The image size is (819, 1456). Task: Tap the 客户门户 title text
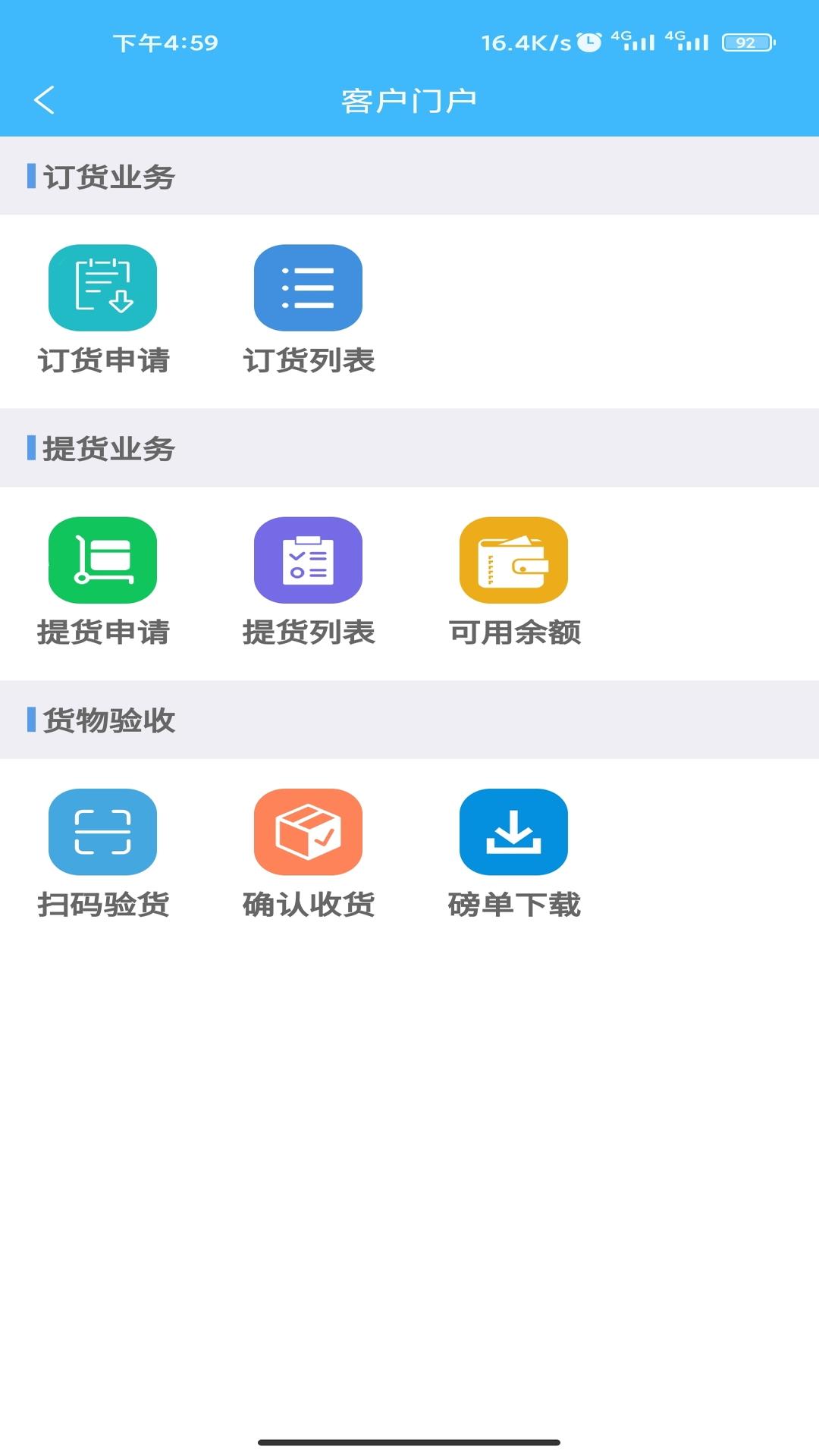[409, 99]
